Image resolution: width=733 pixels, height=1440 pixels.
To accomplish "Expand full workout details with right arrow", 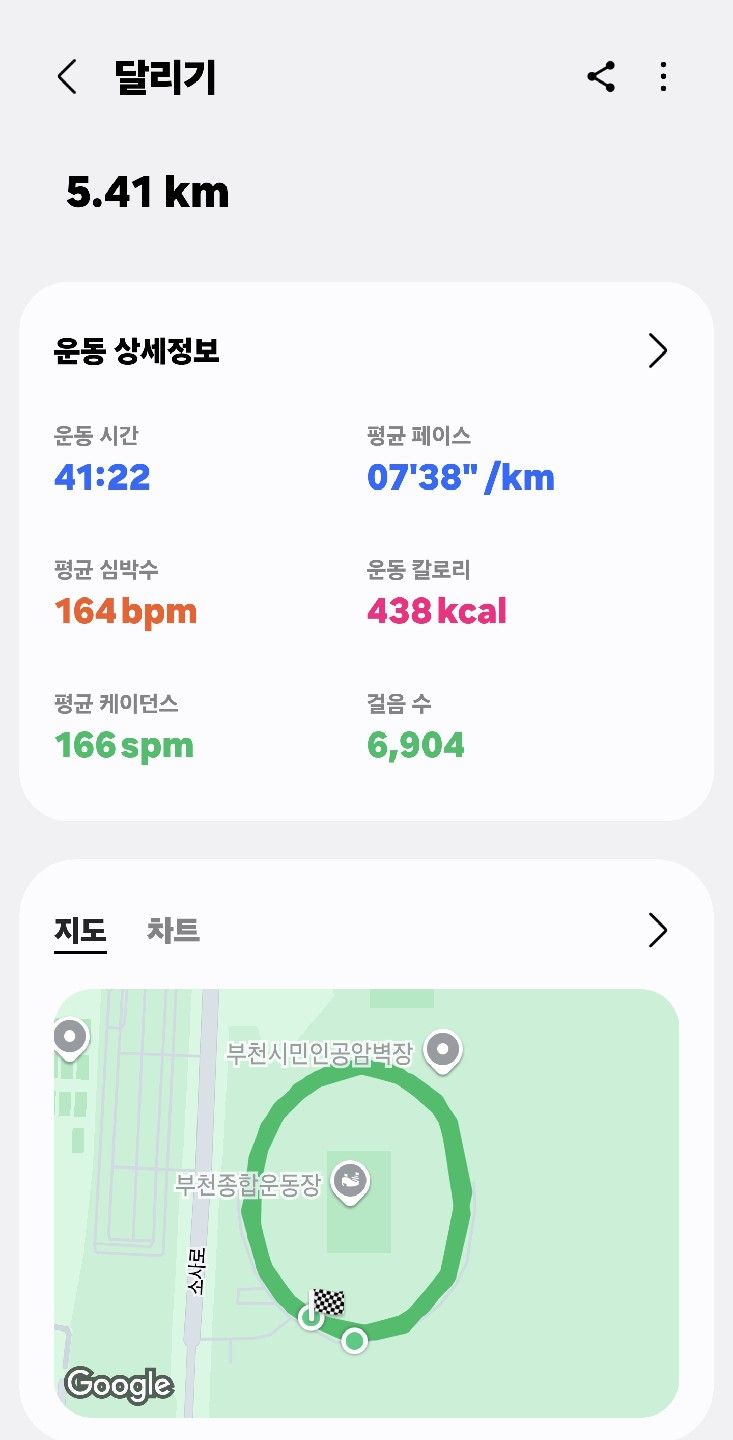I will click(x=657, y=350).
